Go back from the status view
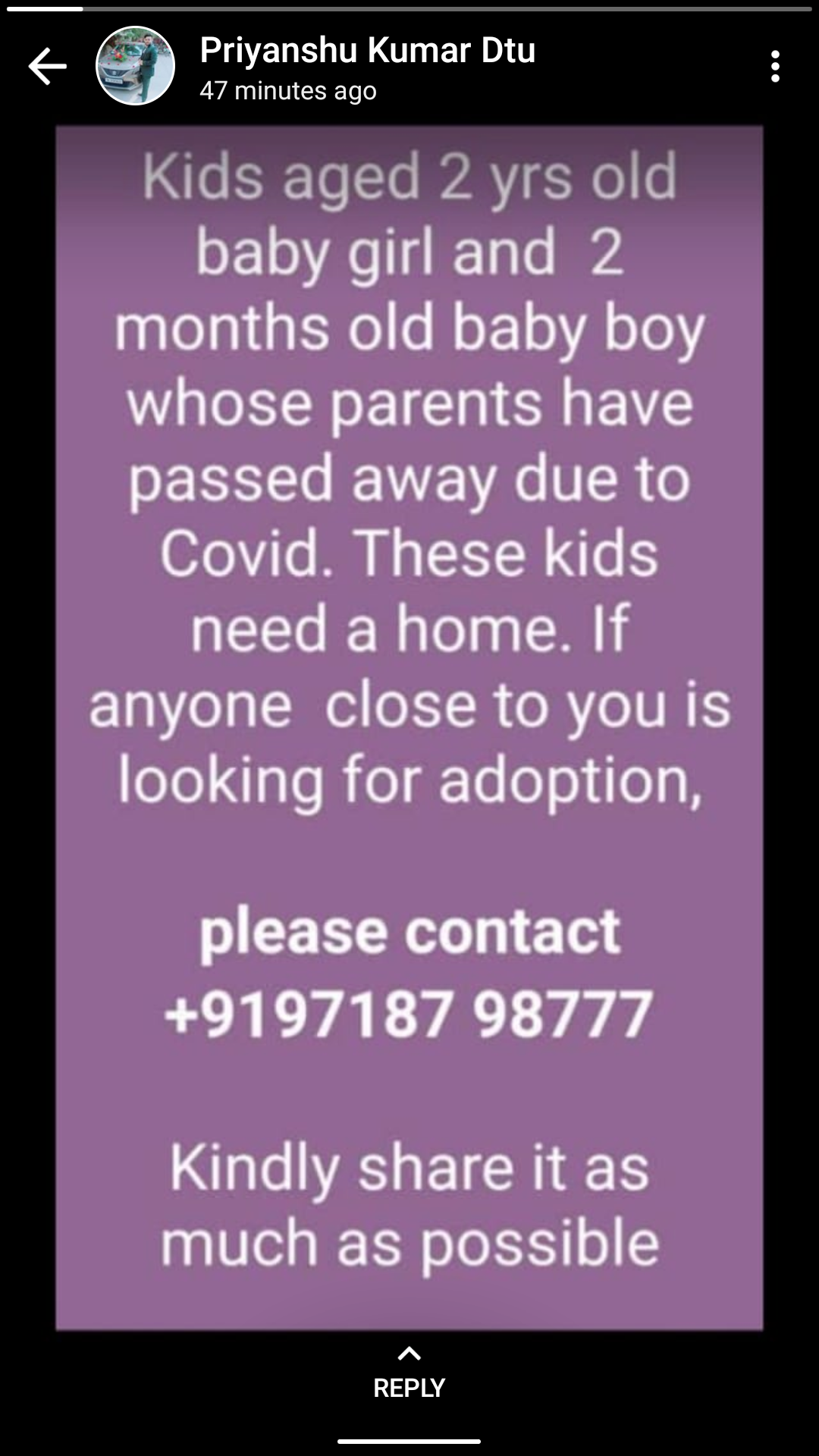Image resolution: width=819 pixels, height=1456 pixels. pos(47,67)
